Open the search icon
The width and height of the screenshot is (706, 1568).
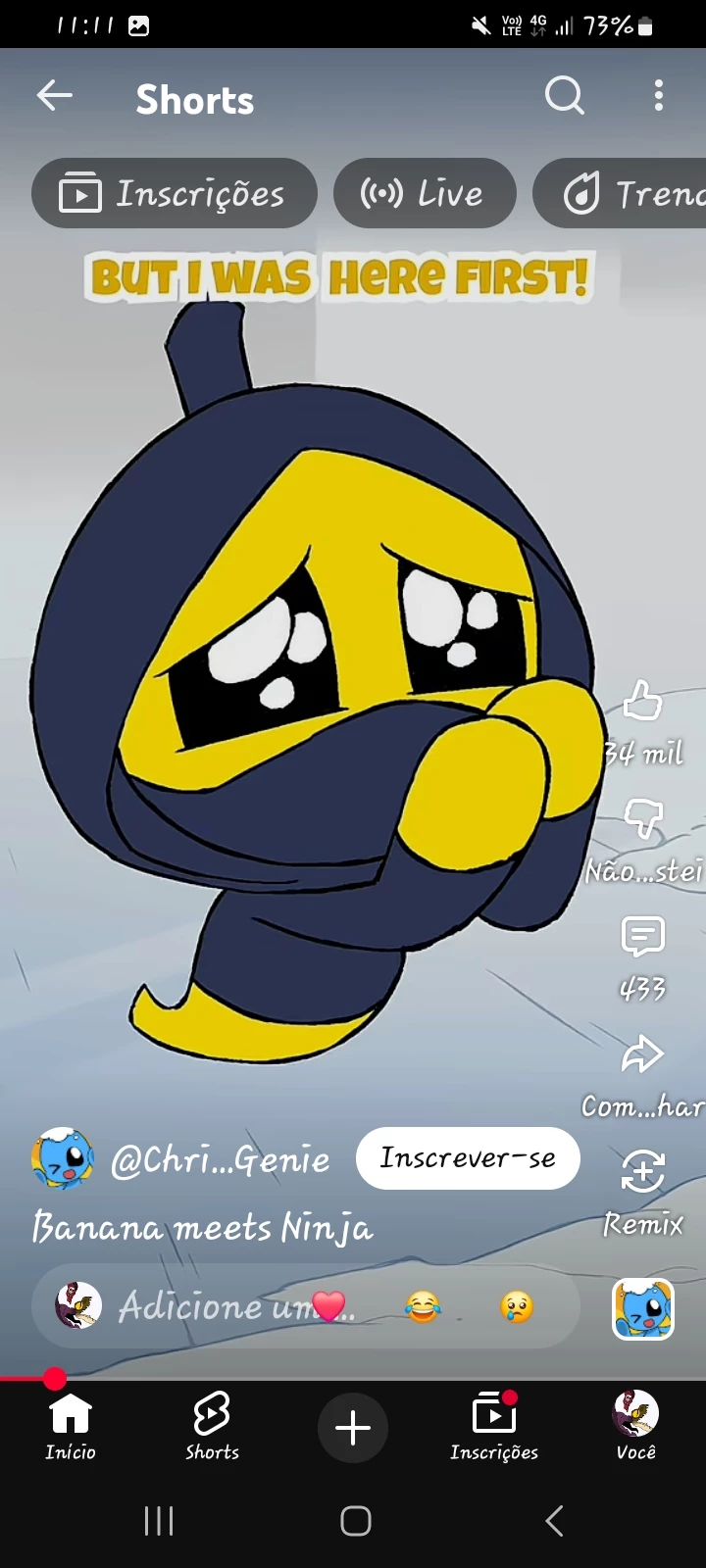coord(564,96)
